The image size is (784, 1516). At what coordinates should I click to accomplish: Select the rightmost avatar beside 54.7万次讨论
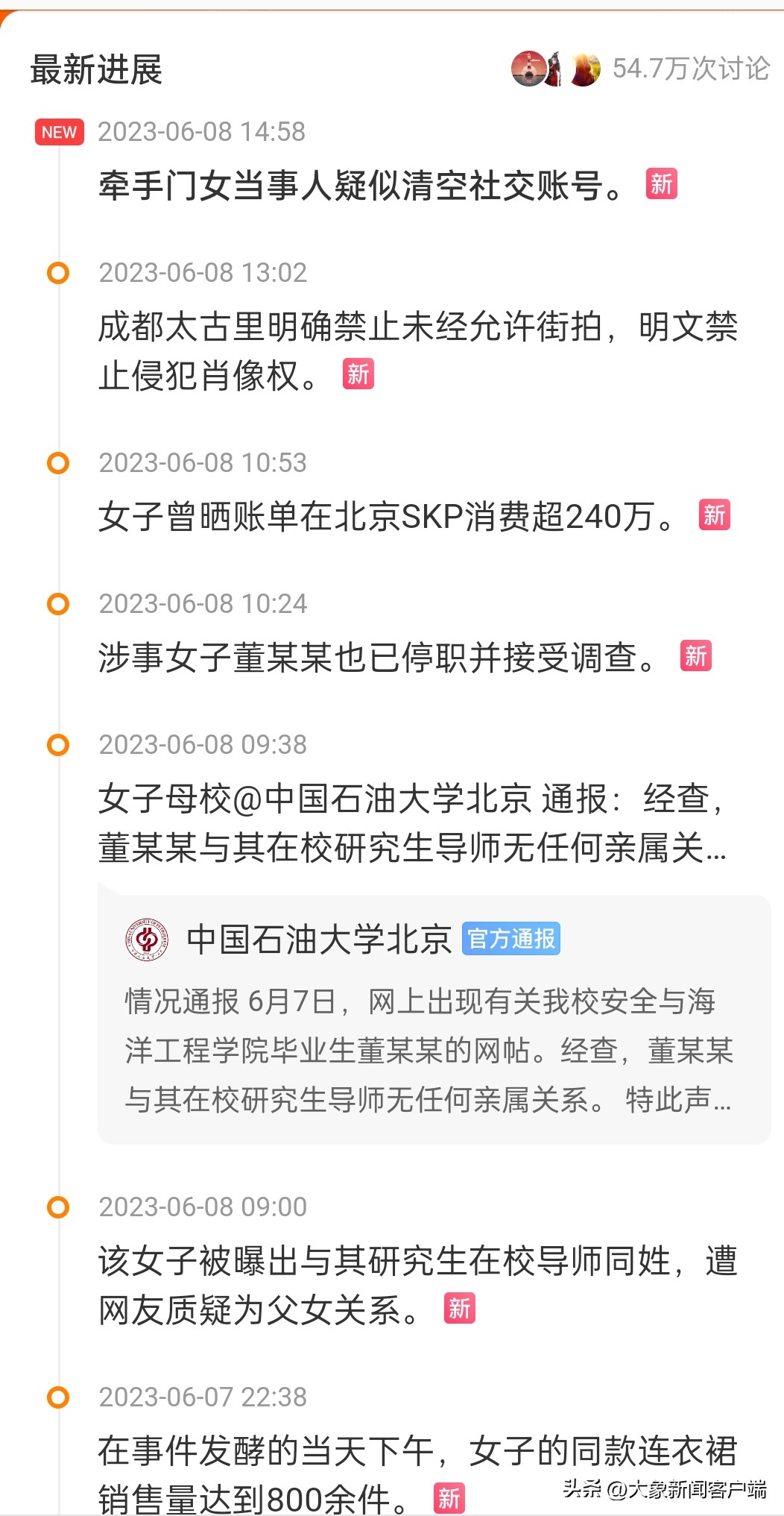click(586, 69)
